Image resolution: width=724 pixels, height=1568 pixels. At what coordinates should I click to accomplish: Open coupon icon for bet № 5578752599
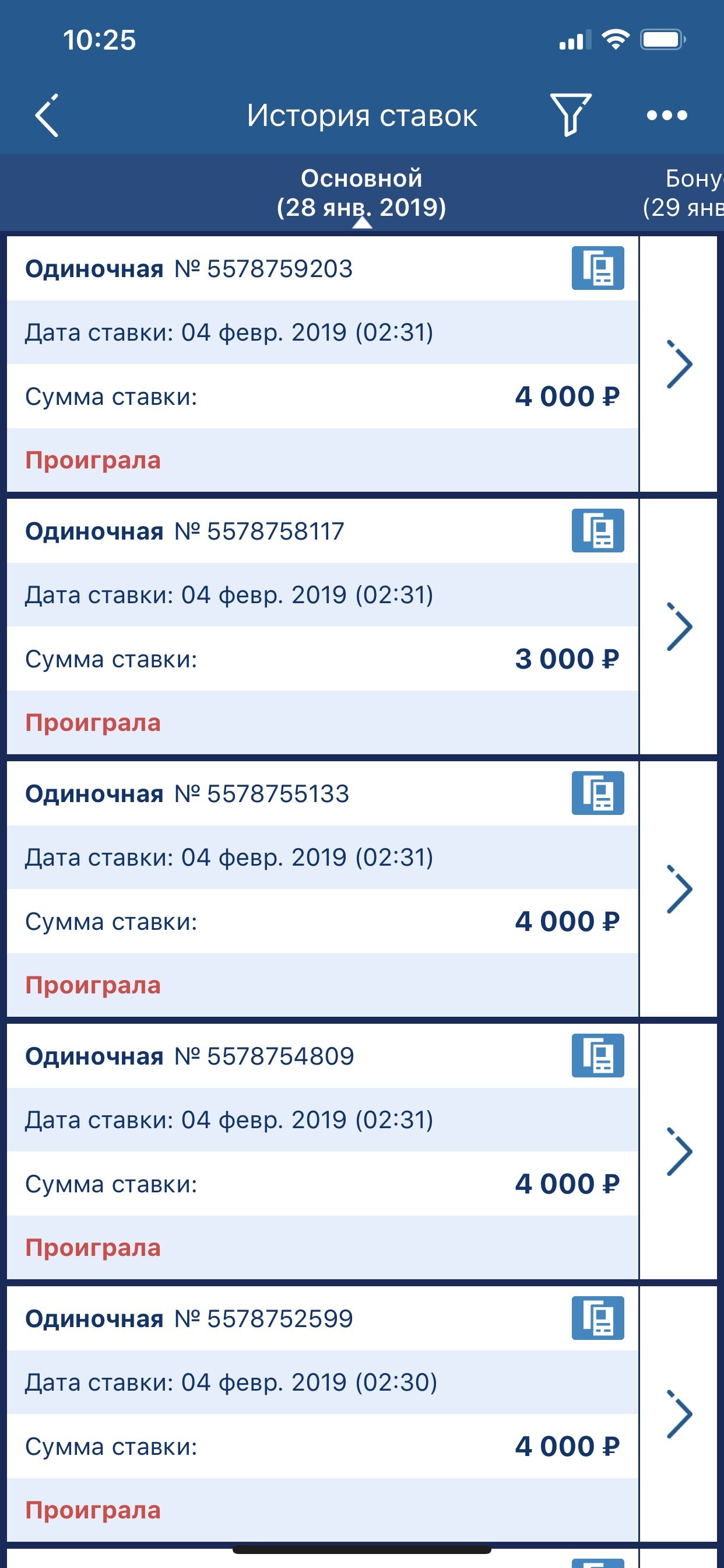(x=598, y=1317)
